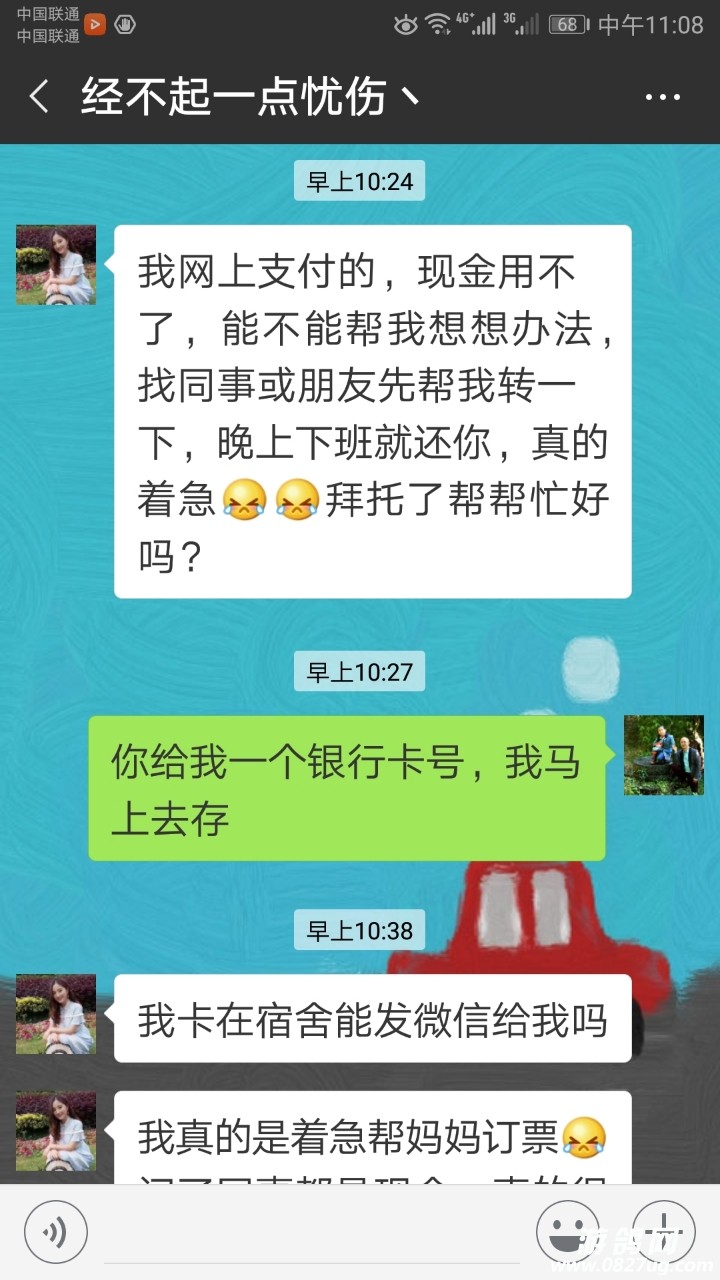Open contact avatar beside 我卡在宿舍 message
This screenshot has height=1280, width=720.
56,1014
